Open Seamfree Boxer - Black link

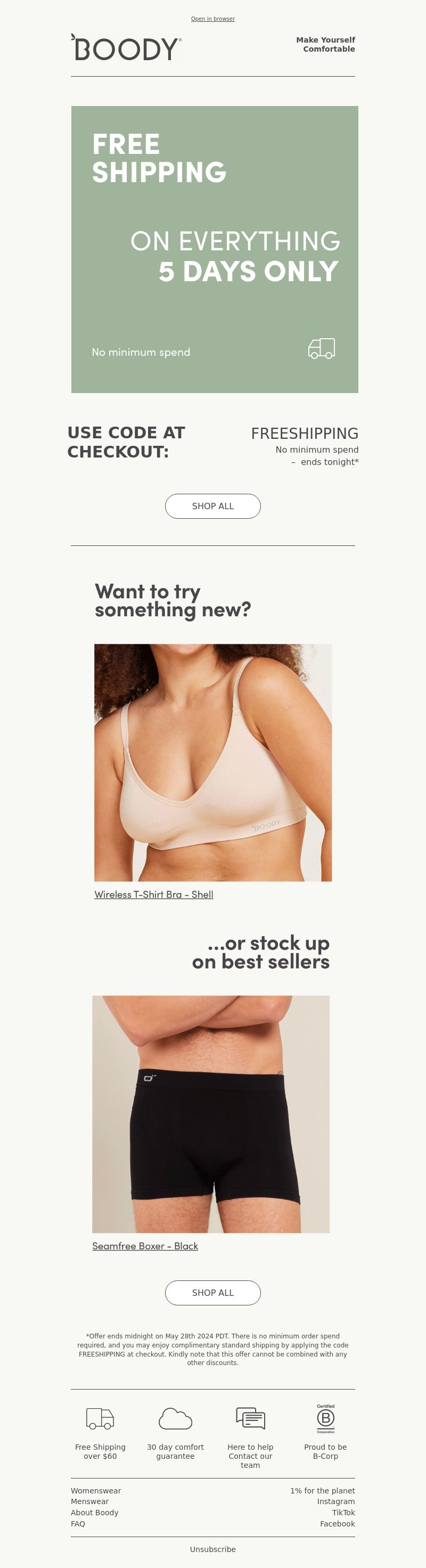pyautogui.click(x=145, y=1246)
